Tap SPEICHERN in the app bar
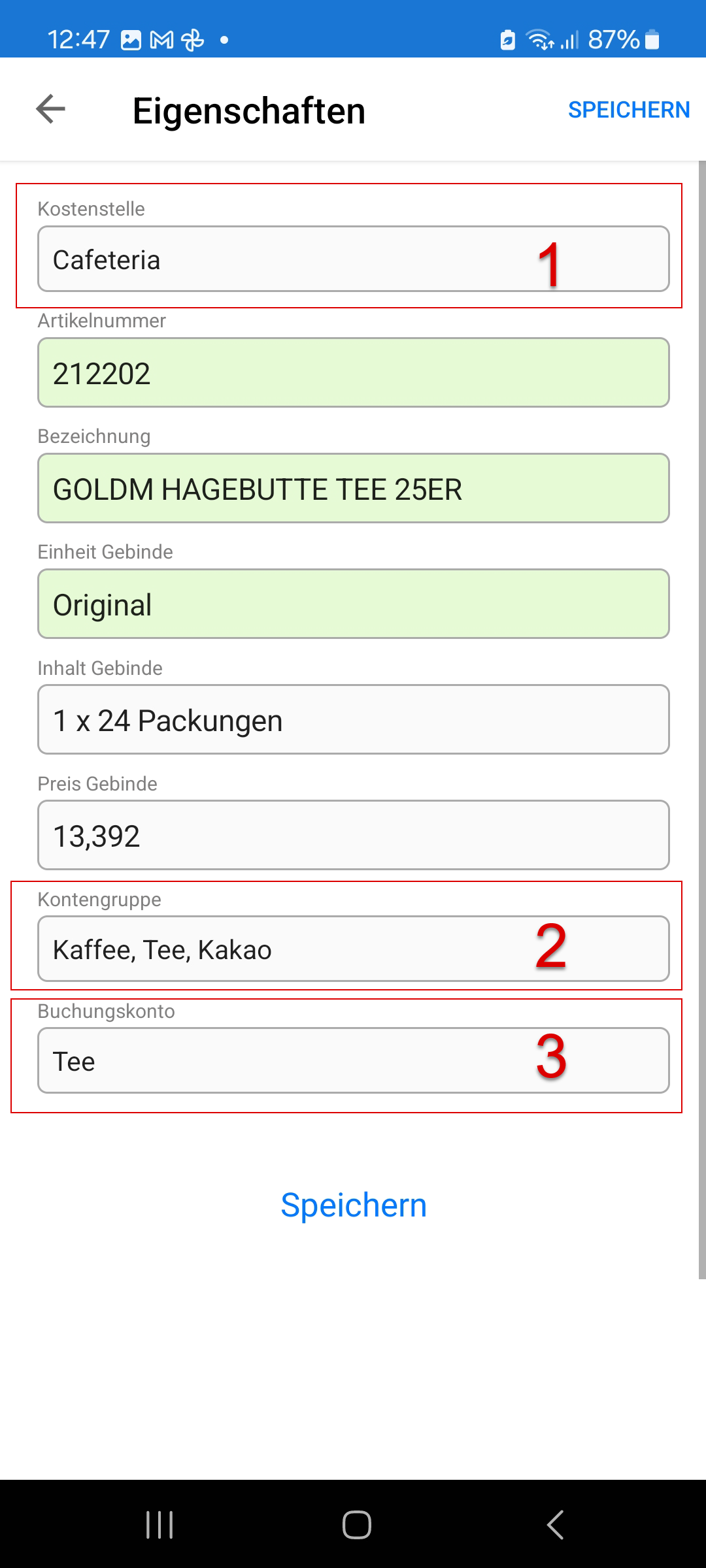This screenshot has width=706, height=1568. pos(628,110)
